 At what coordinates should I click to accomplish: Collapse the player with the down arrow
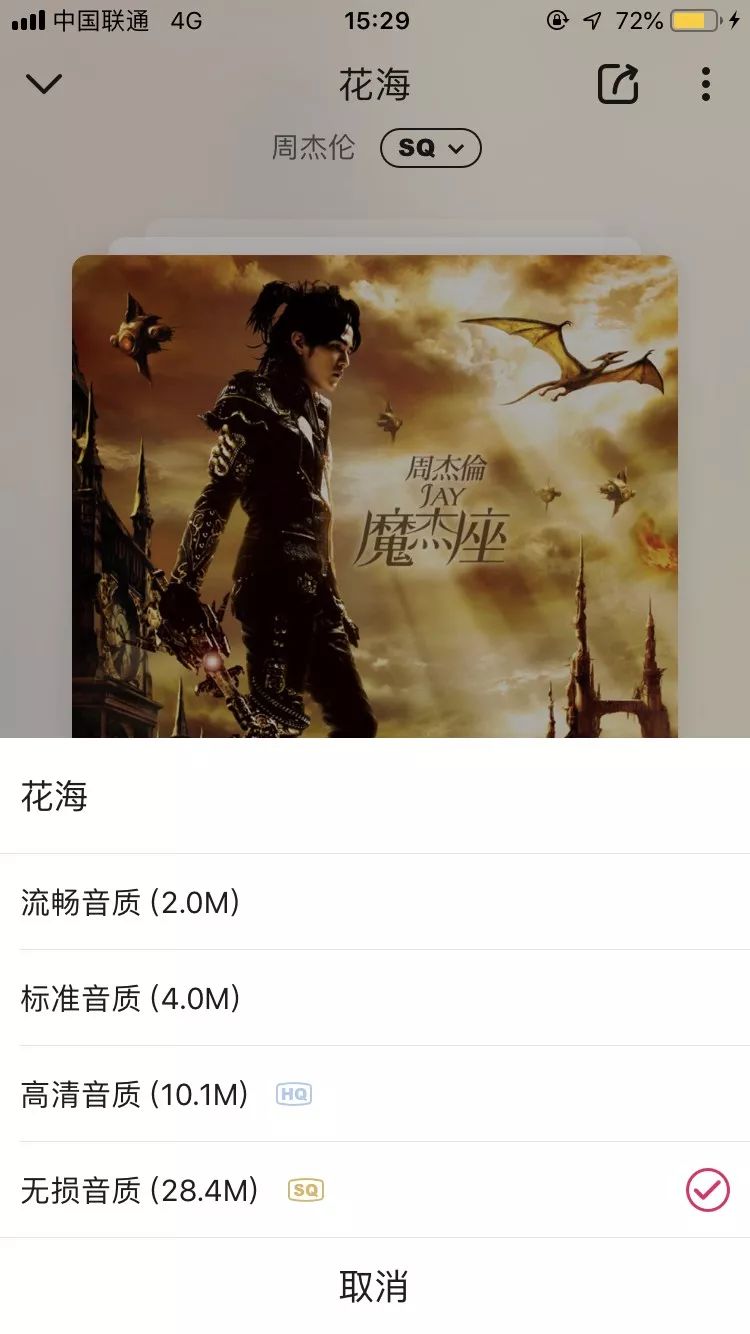pos(44,84)
